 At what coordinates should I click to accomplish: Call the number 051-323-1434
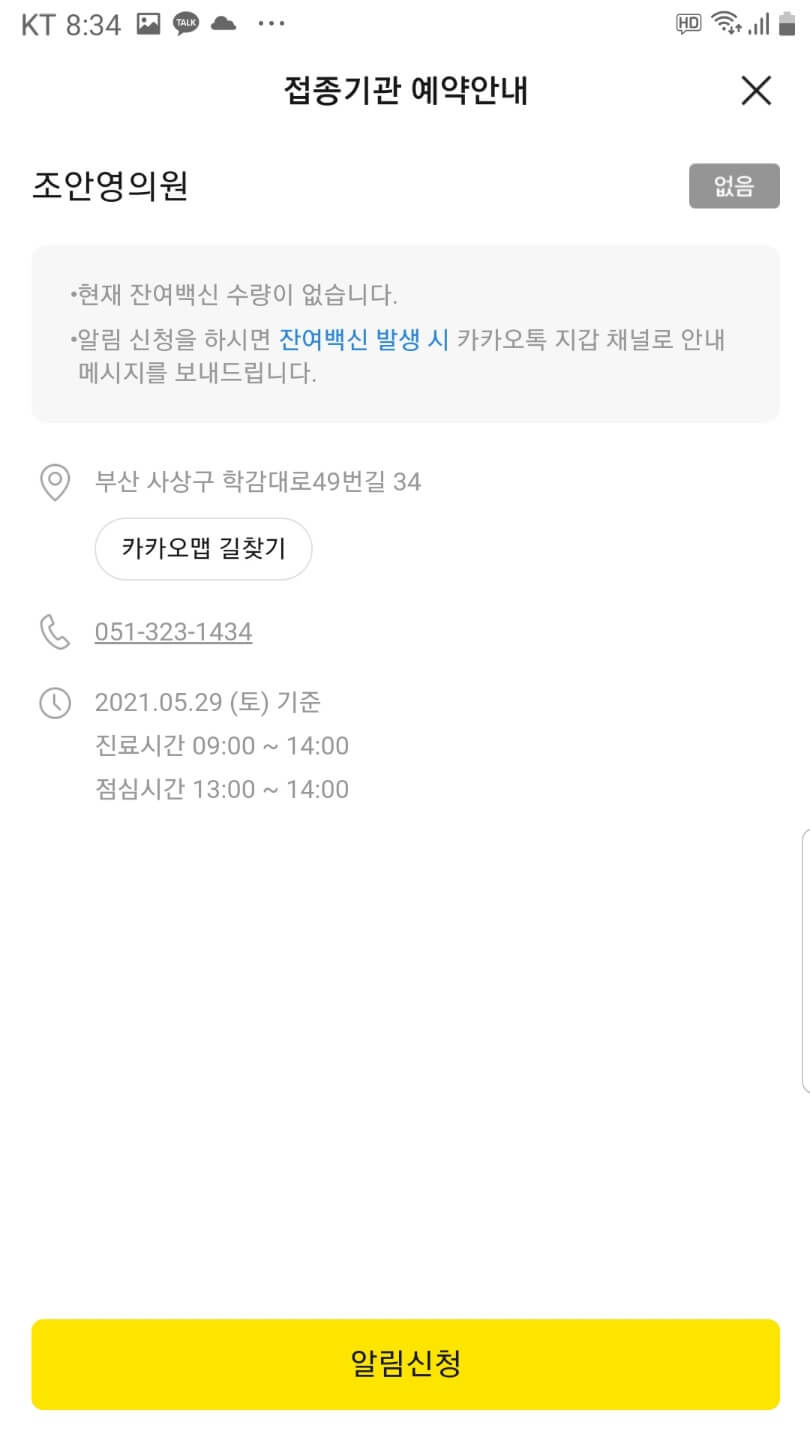click(174, 630)
